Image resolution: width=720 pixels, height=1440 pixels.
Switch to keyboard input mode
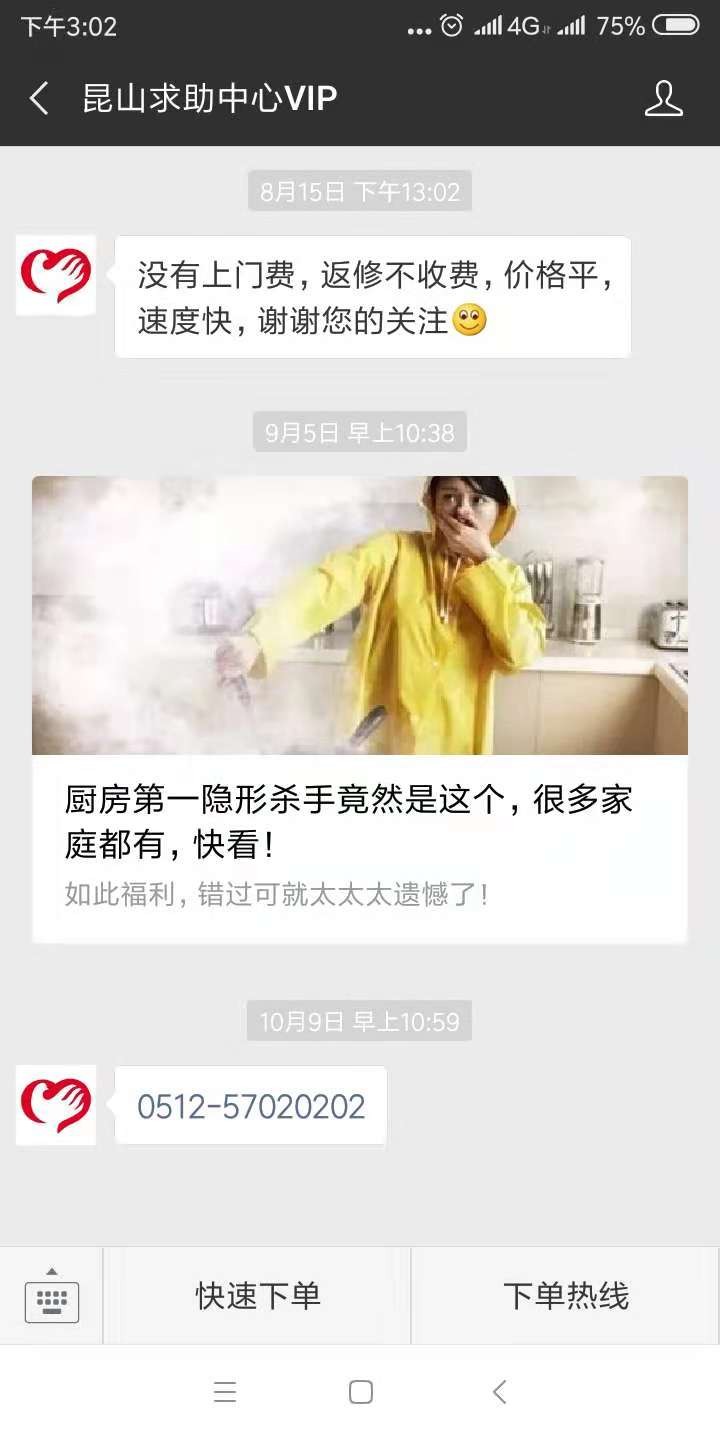[x=51, y=1296]
